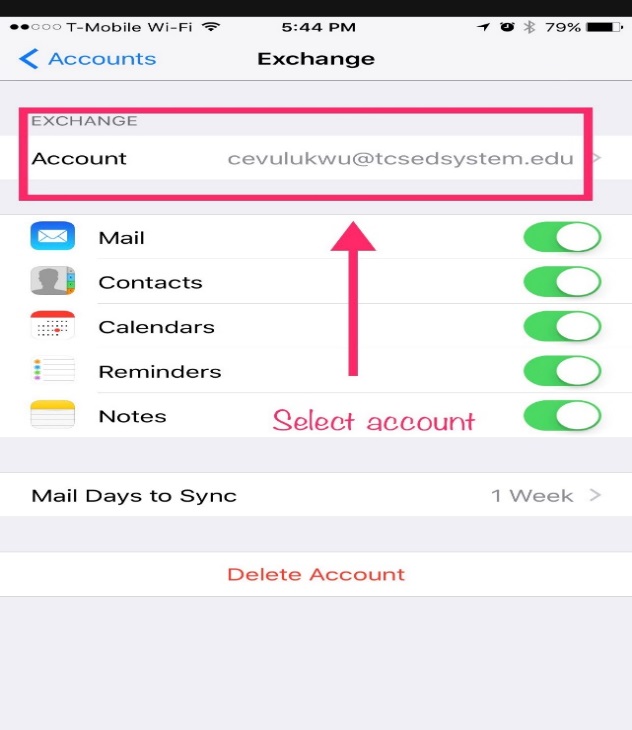Open Mail Days to Sync

pos(315,495)
